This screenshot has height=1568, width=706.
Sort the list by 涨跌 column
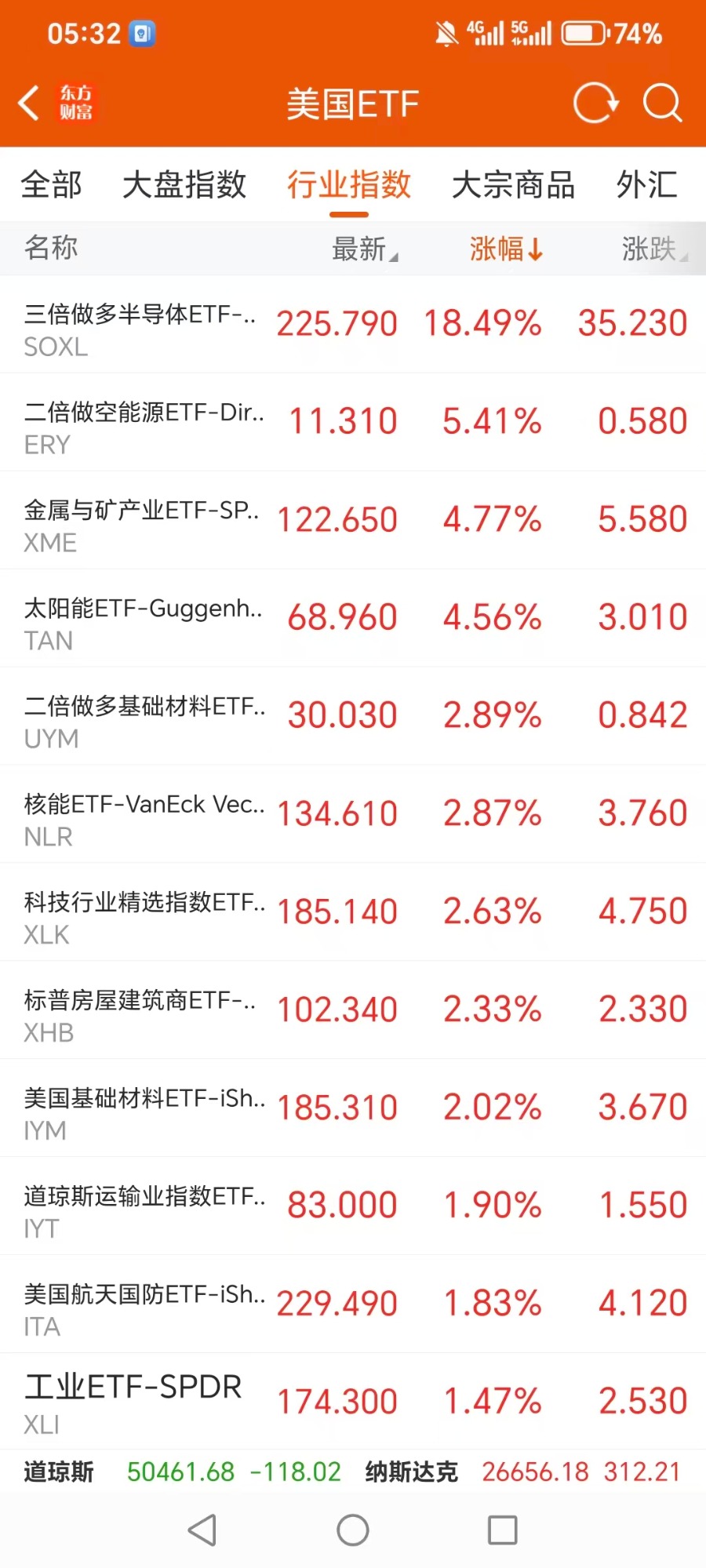[x=655, y=249]
